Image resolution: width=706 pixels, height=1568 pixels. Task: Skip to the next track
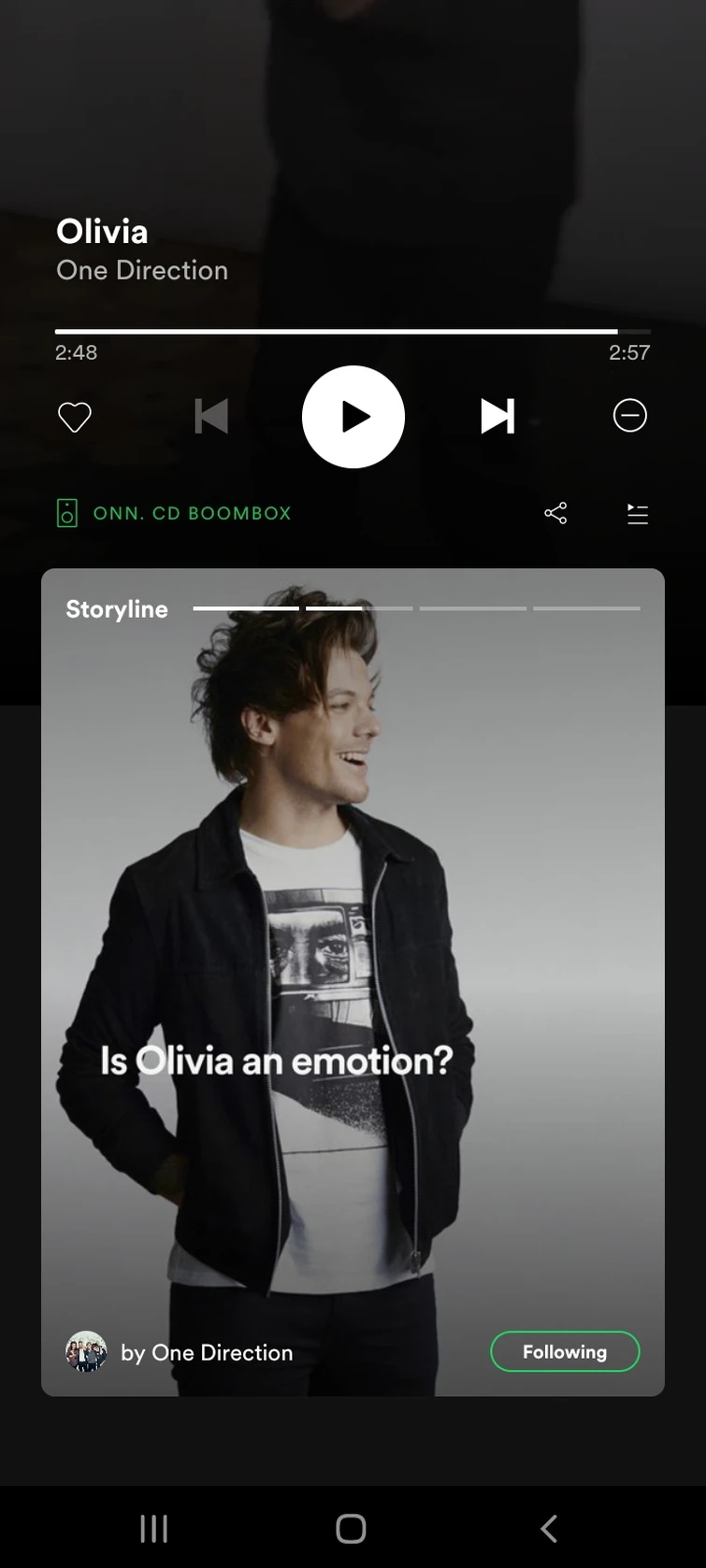(x=497, y=417)
